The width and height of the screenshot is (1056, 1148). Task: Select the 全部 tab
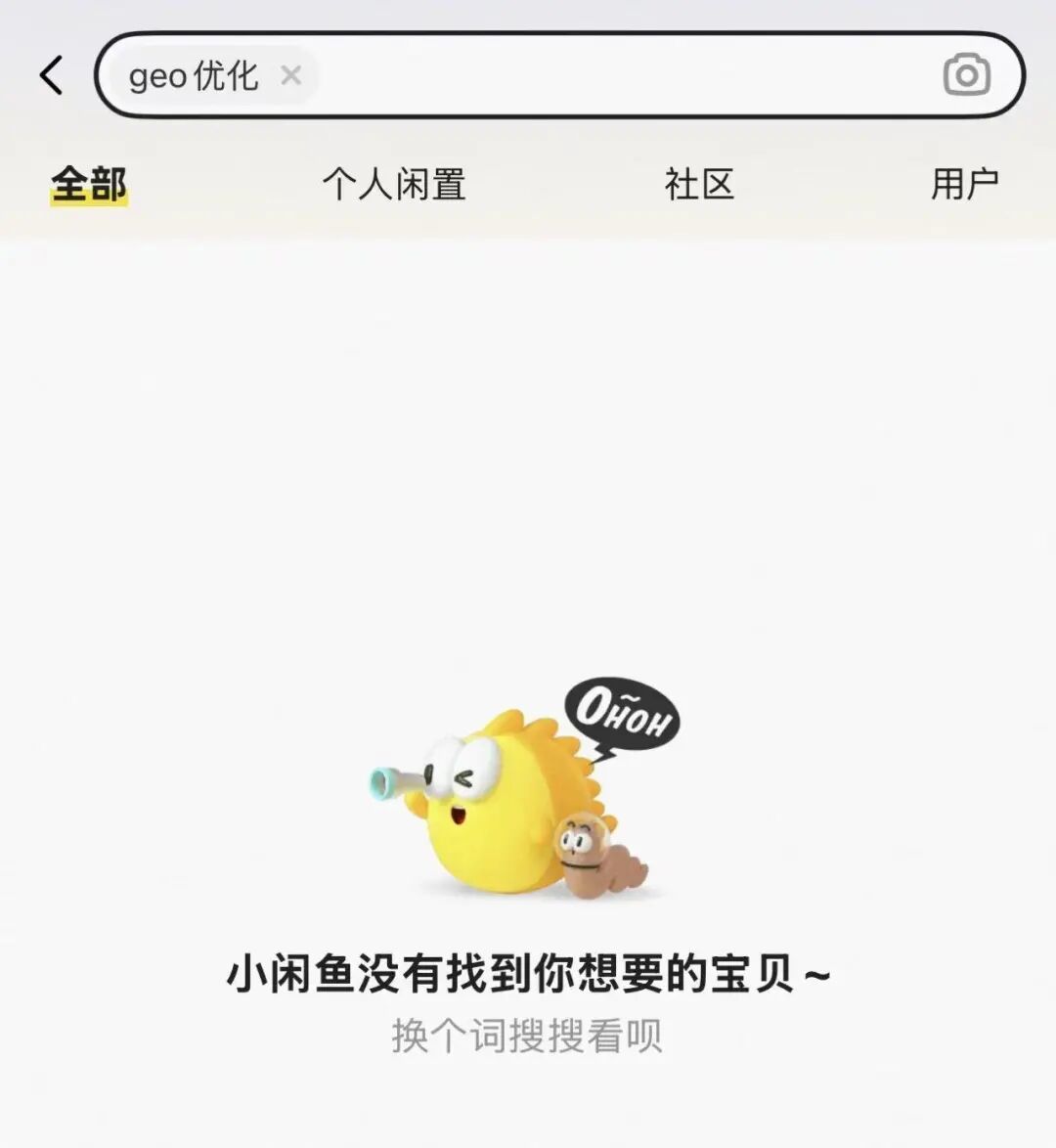coord(89,184)
